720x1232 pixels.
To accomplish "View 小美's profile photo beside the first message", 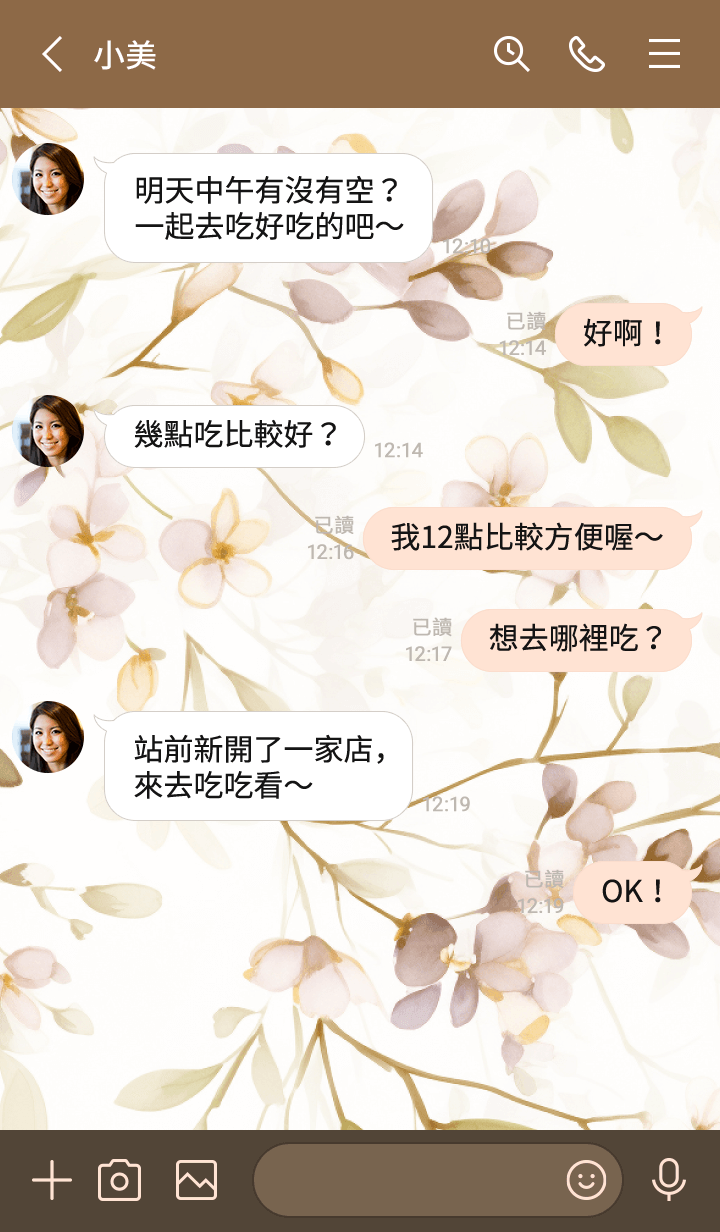I will [x=48, y=179].
